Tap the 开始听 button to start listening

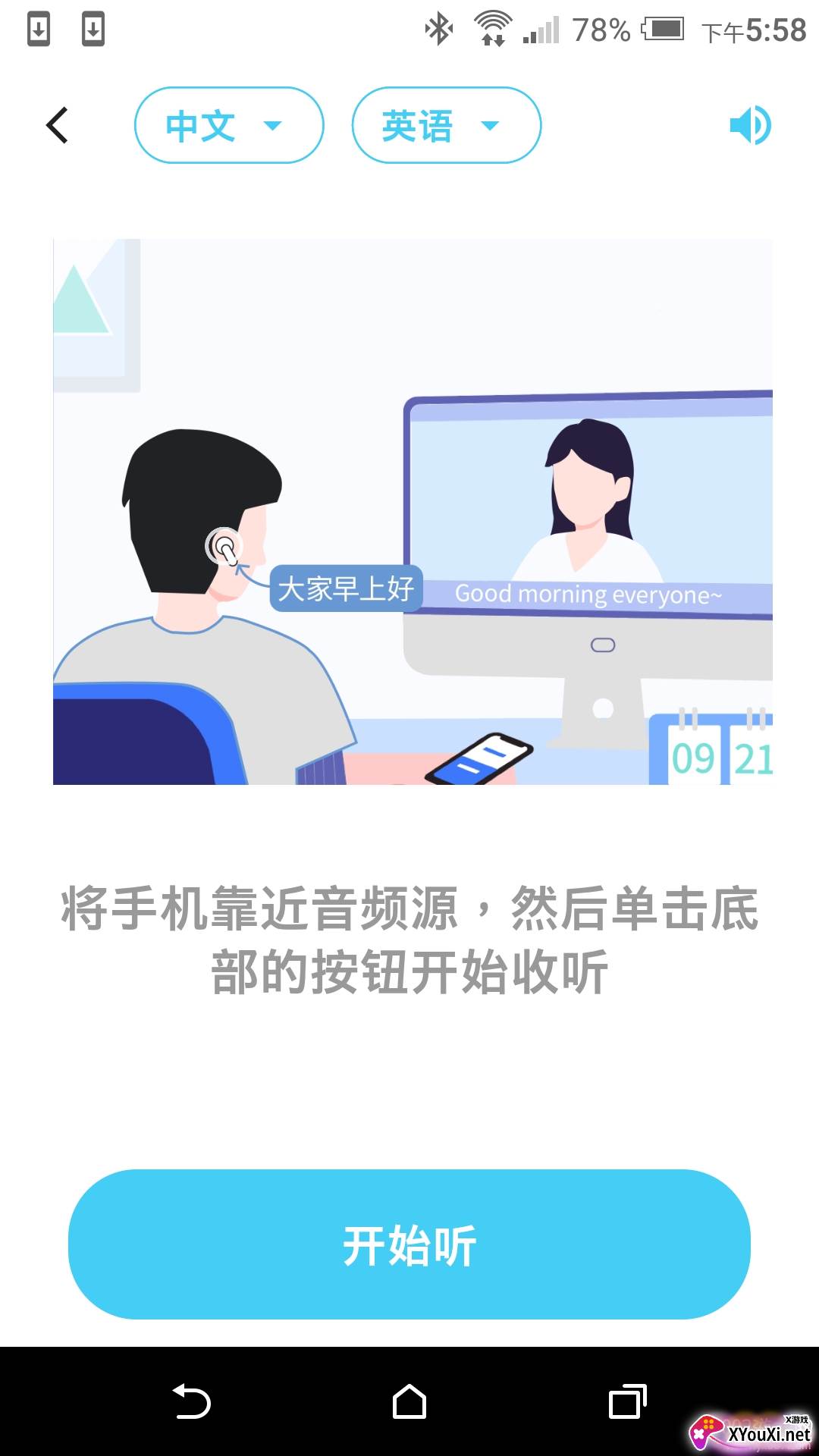(x=409, y=1244)
